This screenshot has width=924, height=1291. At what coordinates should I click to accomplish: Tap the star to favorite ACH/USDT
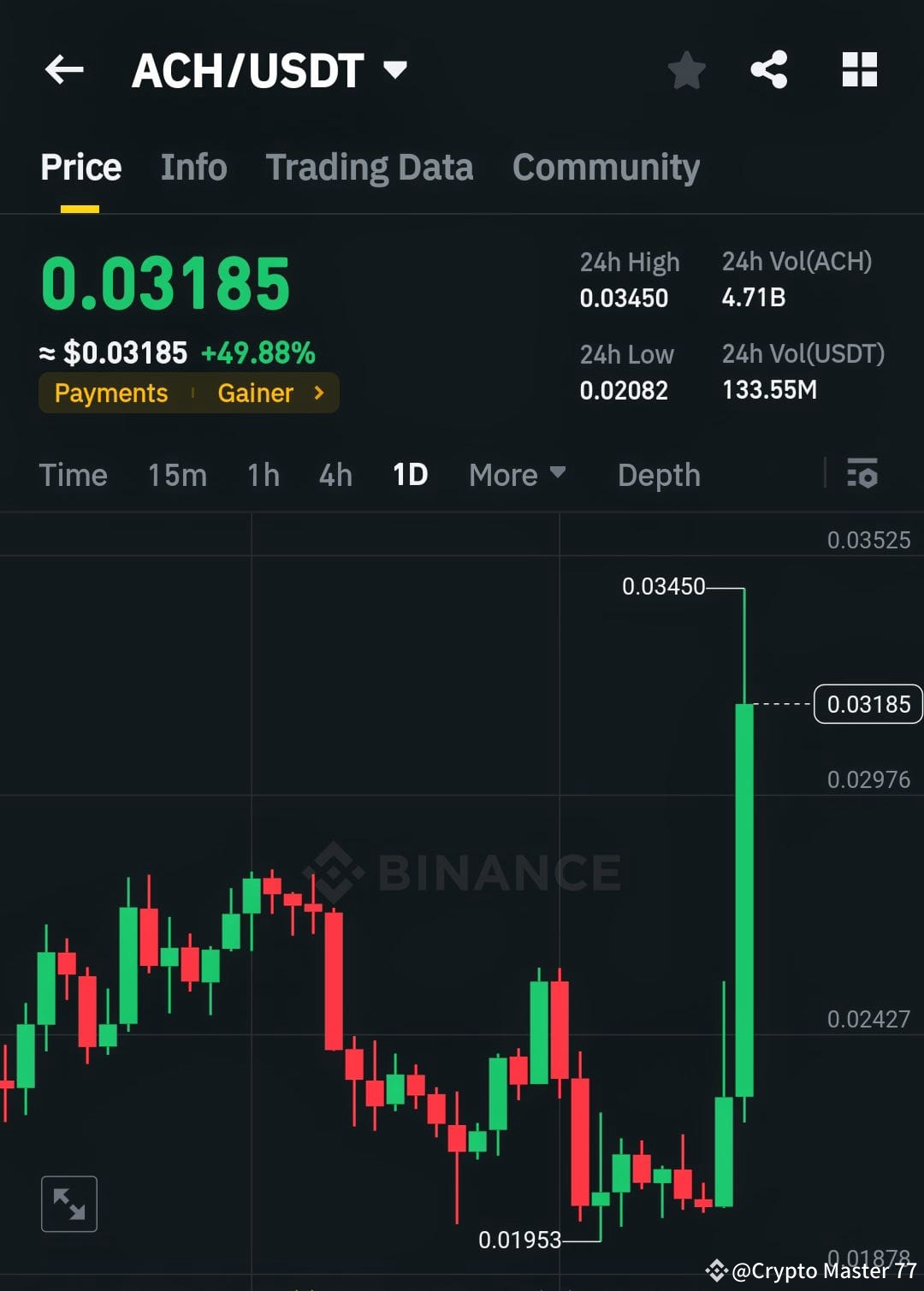point(687,71)
